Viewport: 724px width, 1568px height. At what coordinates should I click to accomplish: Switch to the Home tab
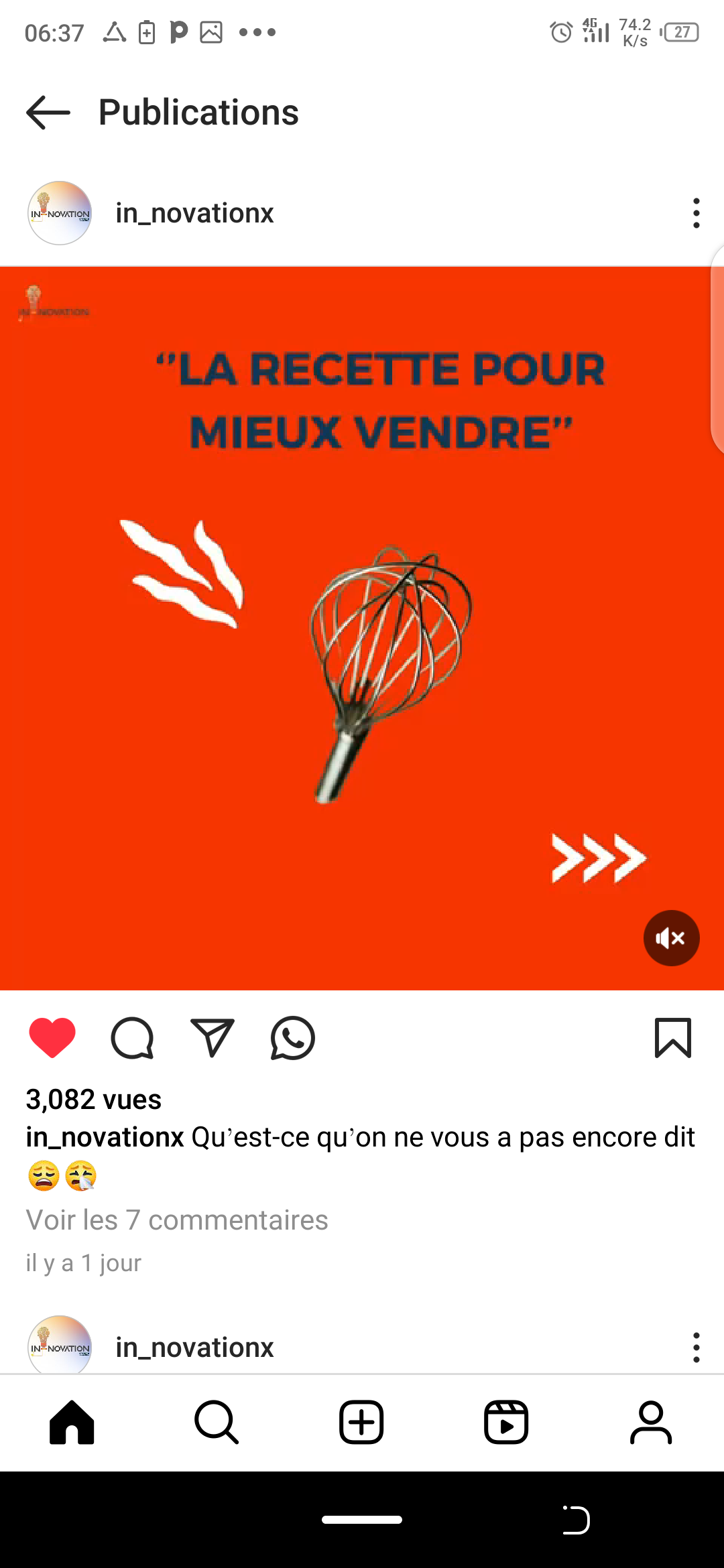coord(72,1422)
